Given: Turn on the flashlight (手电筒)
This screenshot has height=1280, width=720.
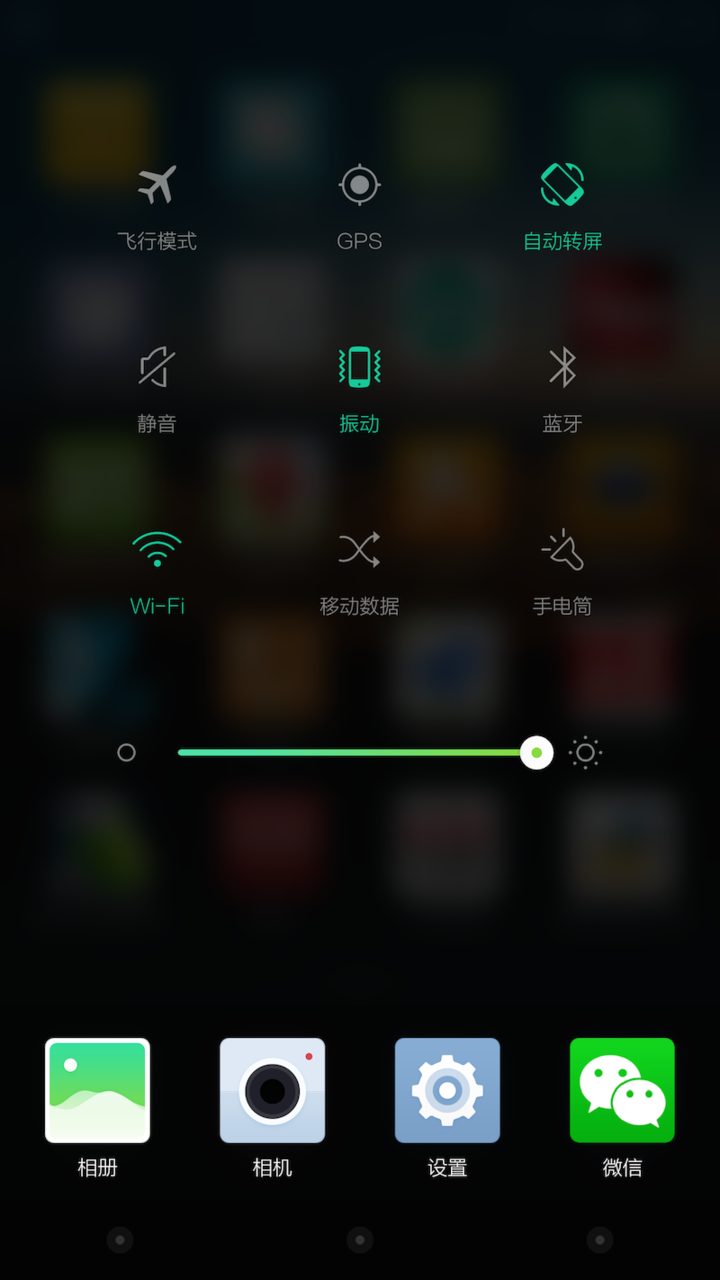Looking at the screenshot, I should [562, 550].
